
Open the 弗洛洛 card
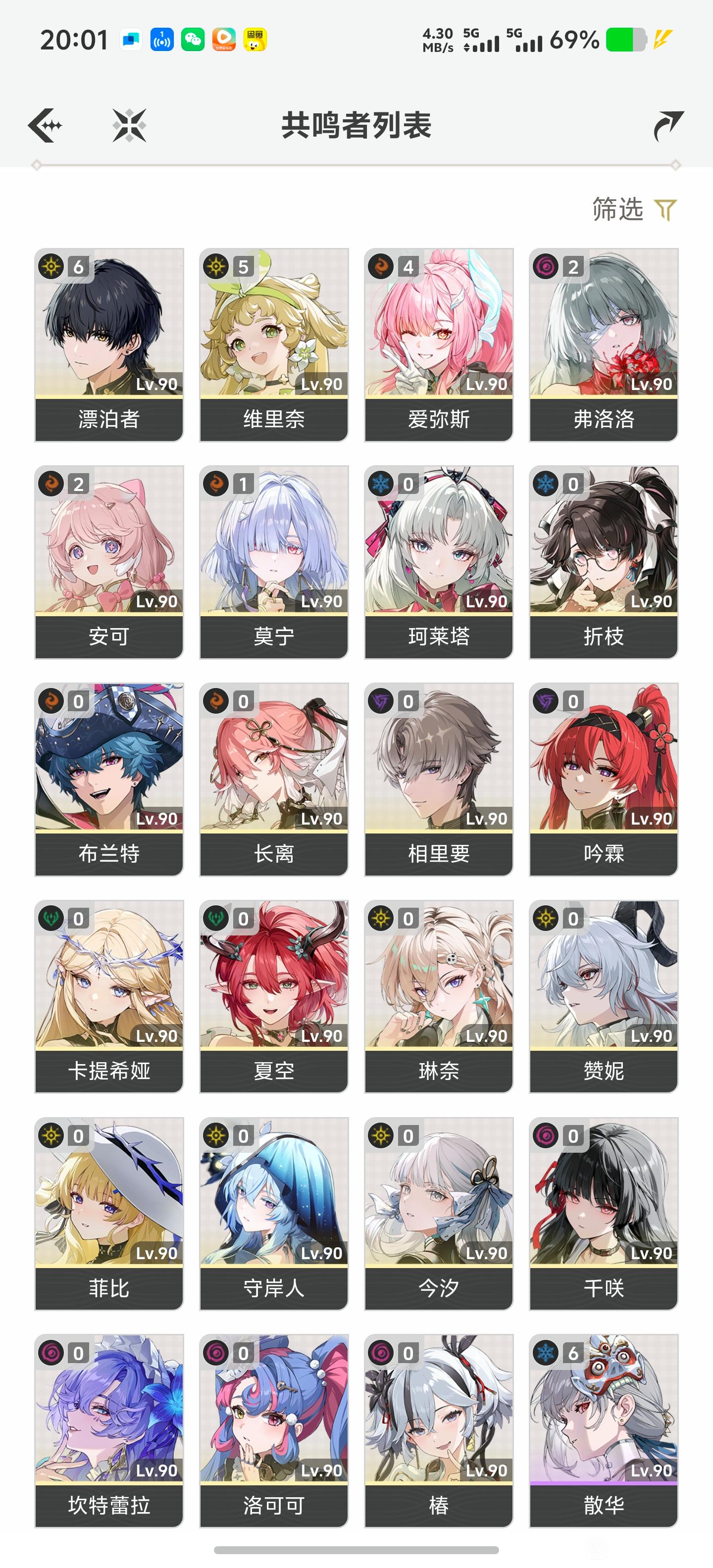(x=604, y=344)
